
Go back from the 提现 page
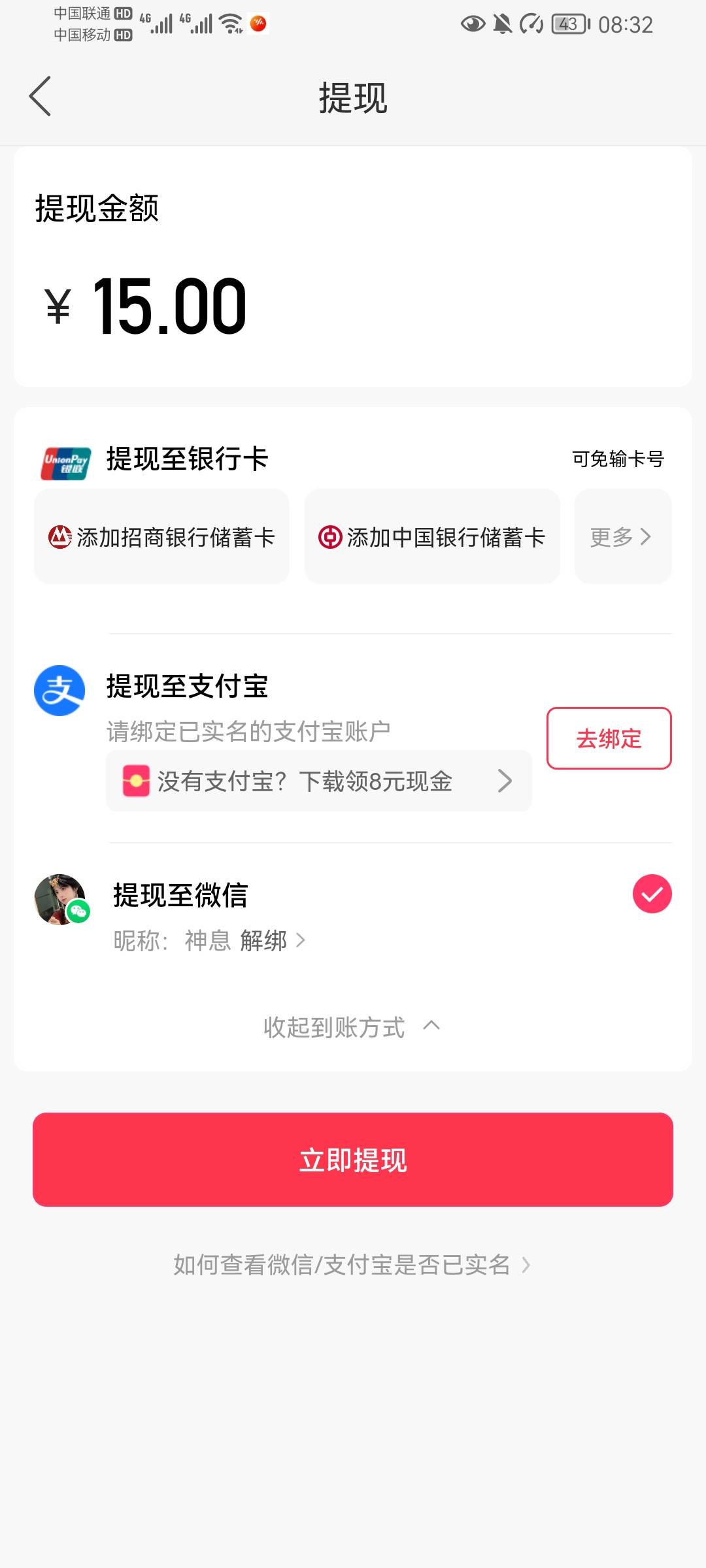[40, 97]
